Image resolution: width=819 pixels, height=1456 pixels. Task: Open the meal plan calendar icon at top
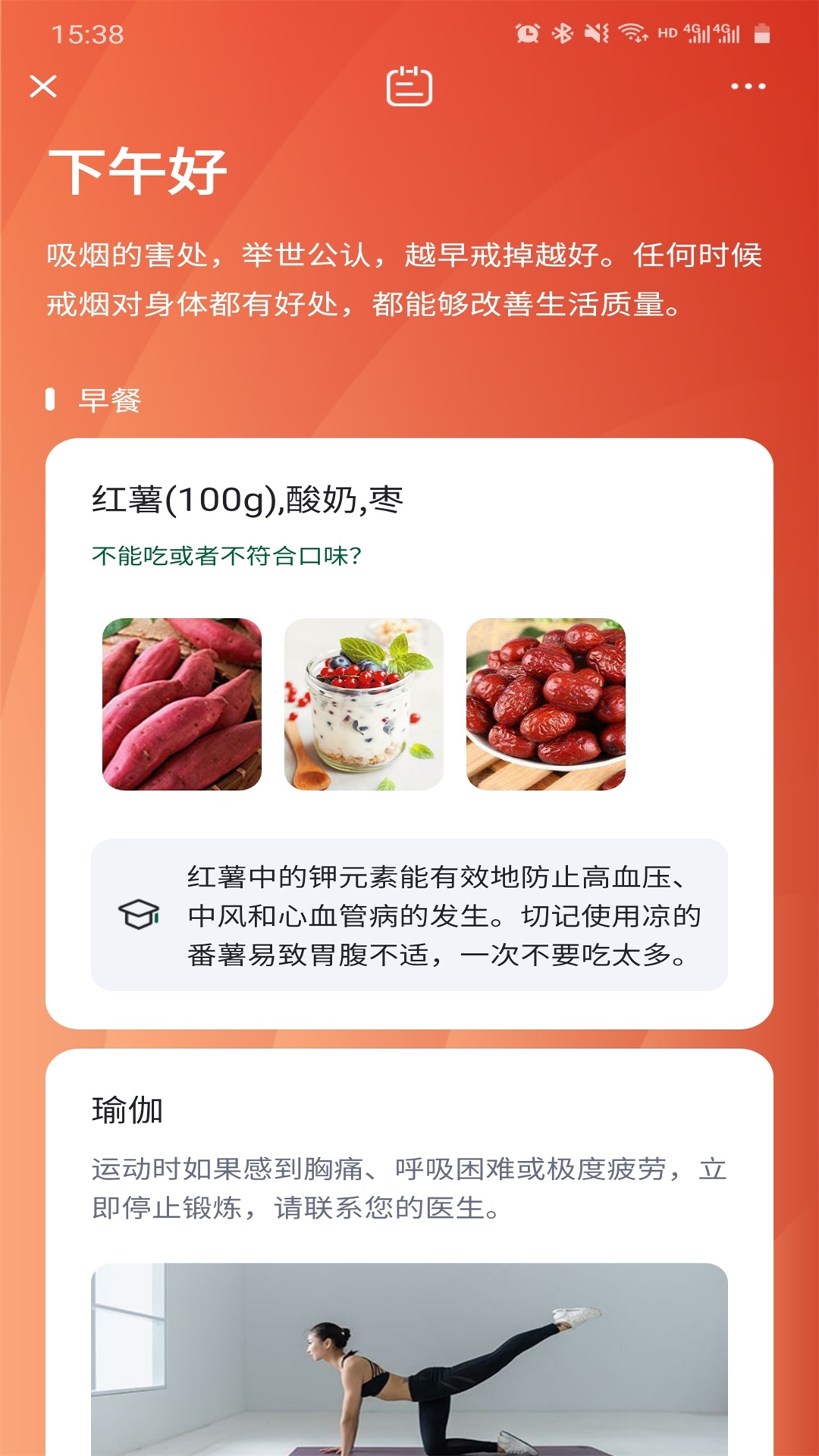coord(409,86)
